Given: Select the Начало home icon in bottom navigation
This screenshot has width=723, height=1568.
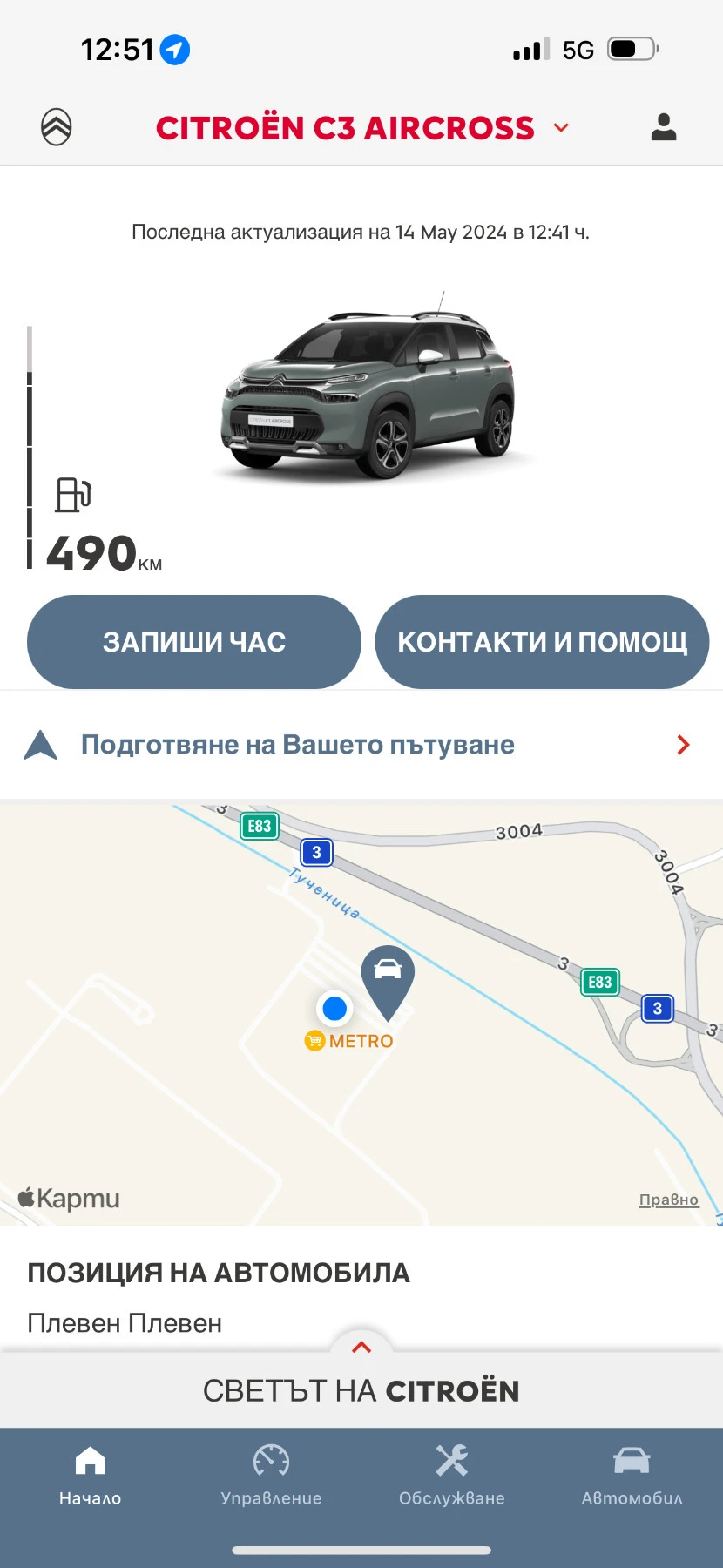Looking at the screenshot, I should (90, 1474).
